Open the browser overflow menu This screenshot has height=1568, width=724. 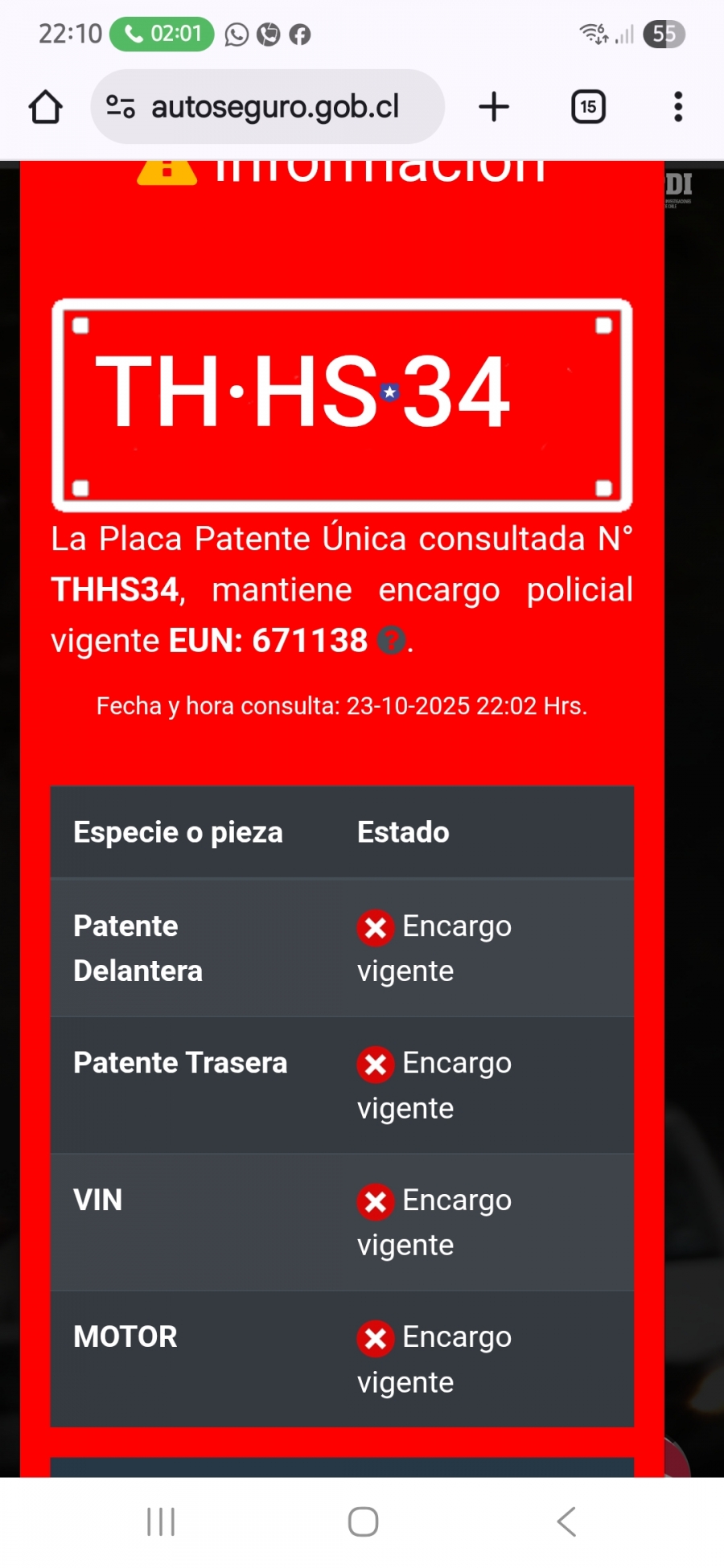coord(678,107)
